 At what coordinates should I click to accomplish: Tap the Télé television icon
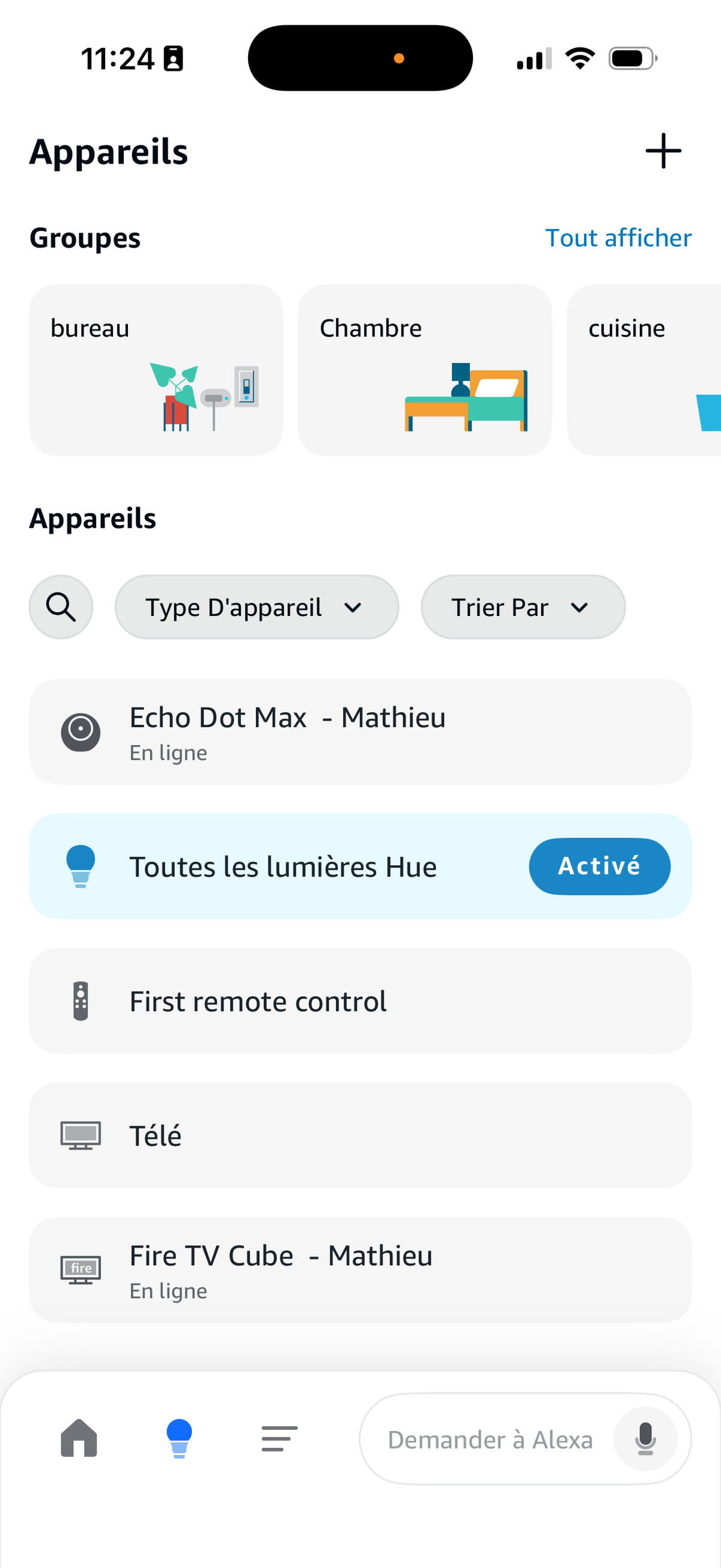point(79,1134)
